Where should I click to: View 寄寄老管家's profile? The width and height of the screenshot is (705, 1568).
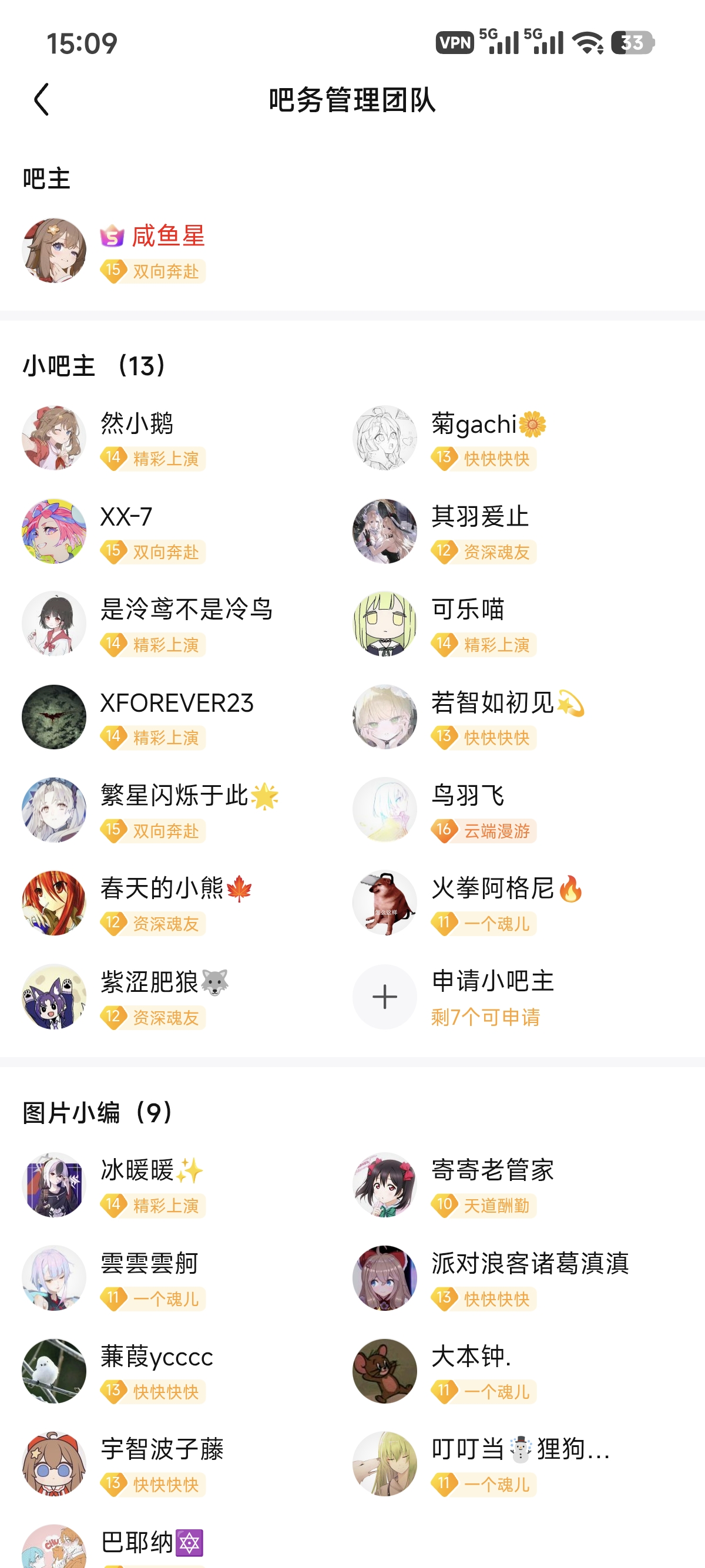tap(385, 1185)
